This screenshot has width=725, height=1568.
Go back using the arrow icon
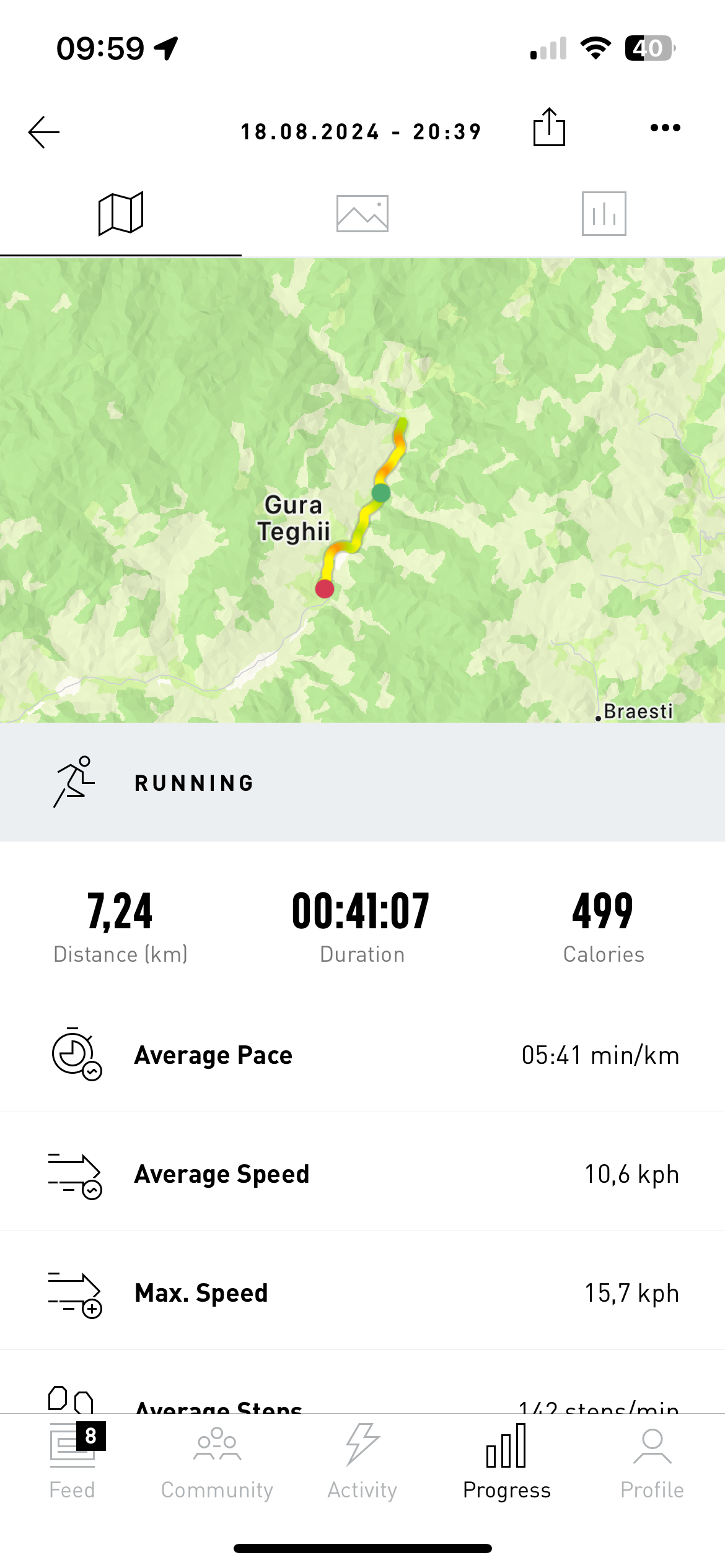[44, 132]
